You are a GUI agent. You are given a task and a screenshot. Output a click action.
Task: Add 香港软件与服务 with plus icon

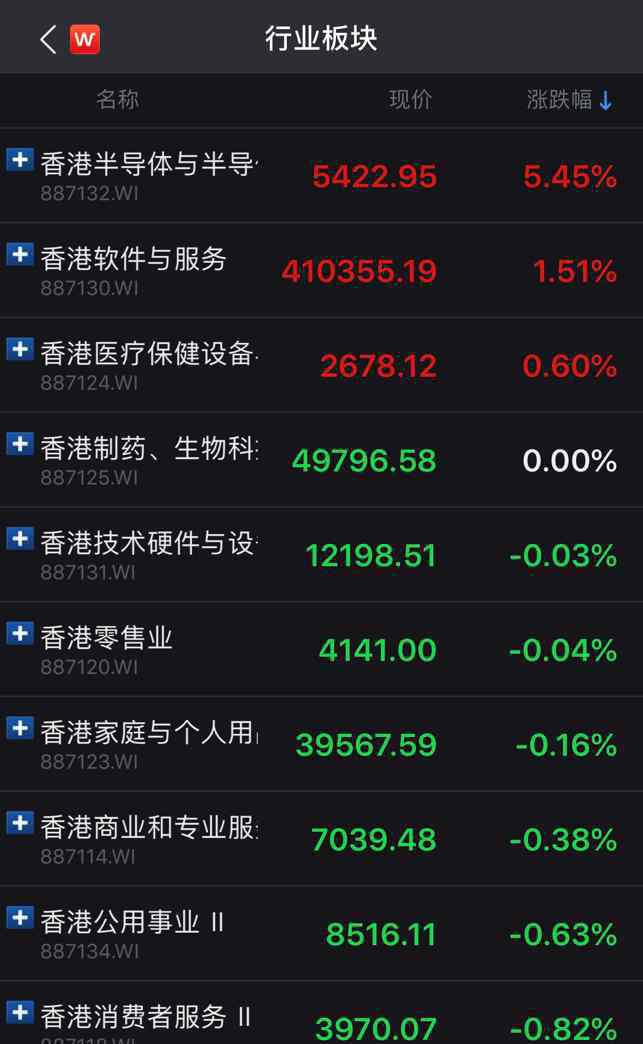20,254
